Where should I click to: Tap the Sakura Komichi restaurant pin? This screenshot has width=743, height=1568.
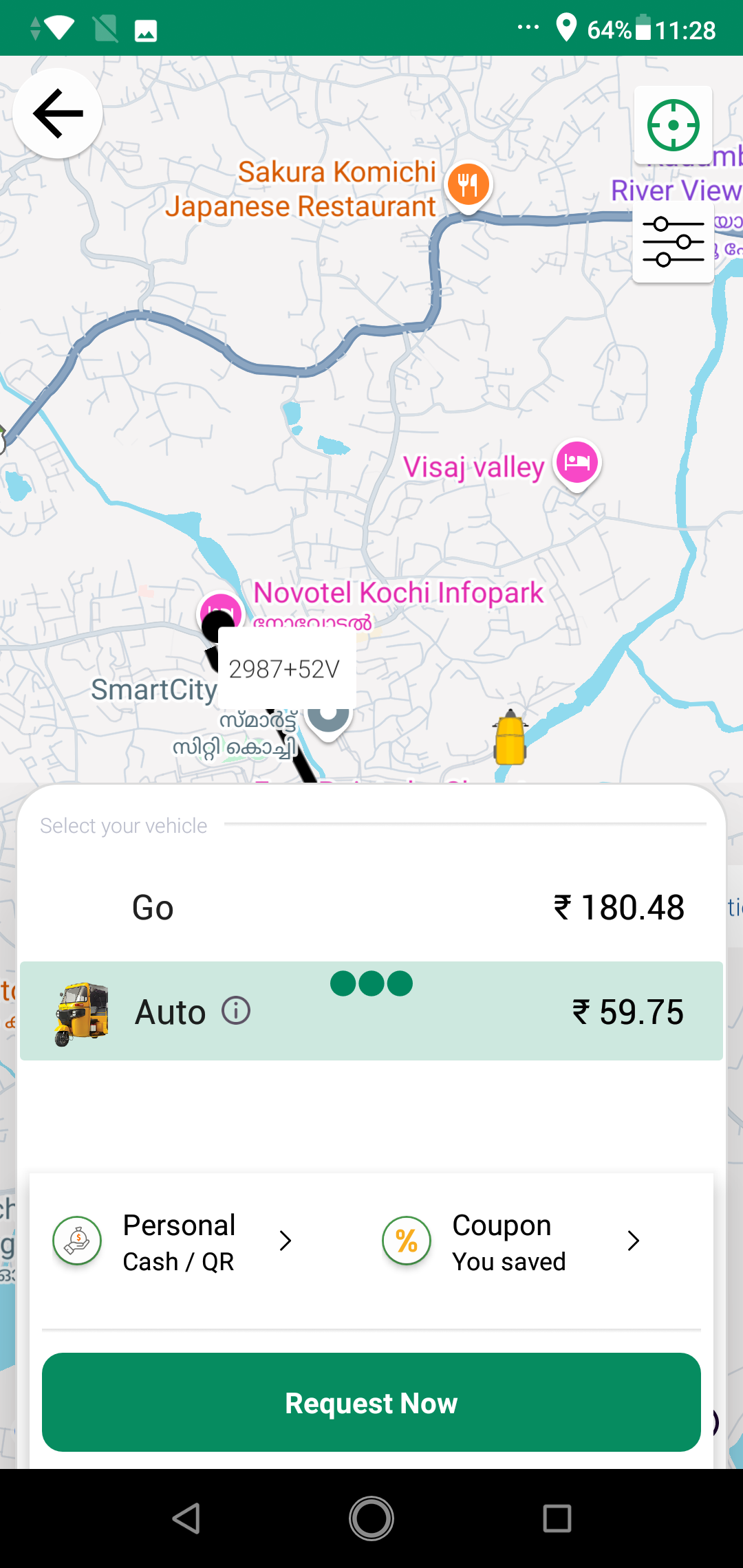click(x=468, y=186)
